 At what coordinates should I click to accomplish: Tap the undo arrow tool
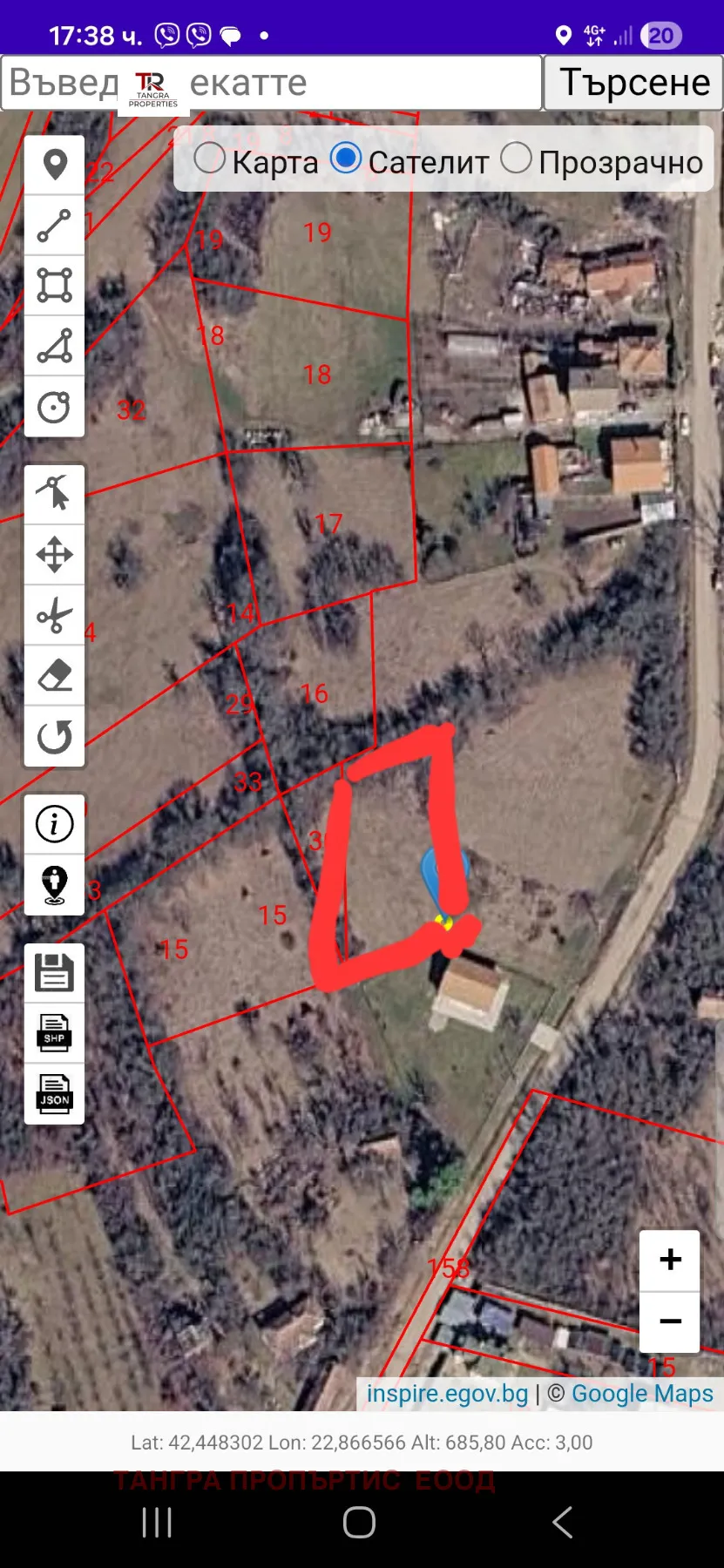click(55, 736)
